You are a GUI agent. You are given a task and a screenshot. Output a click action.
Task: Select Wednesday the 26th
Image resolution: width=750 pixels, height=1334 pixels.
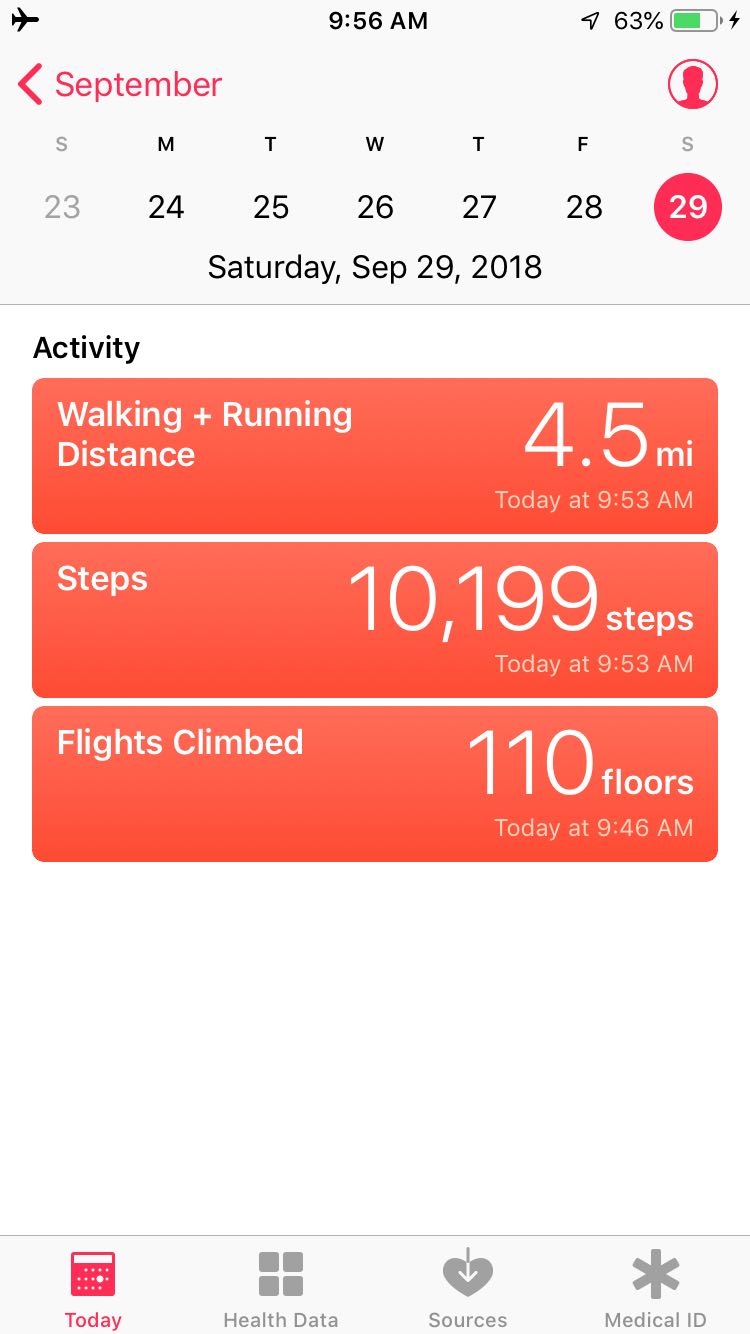coord(375,207)
